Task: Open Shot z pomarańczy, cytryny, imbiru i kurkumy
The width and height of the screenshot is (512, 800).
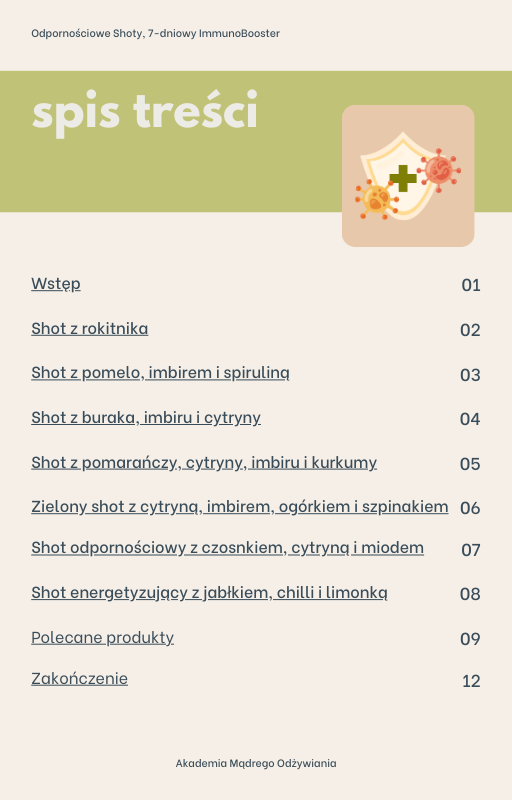Action: point(204,463)
